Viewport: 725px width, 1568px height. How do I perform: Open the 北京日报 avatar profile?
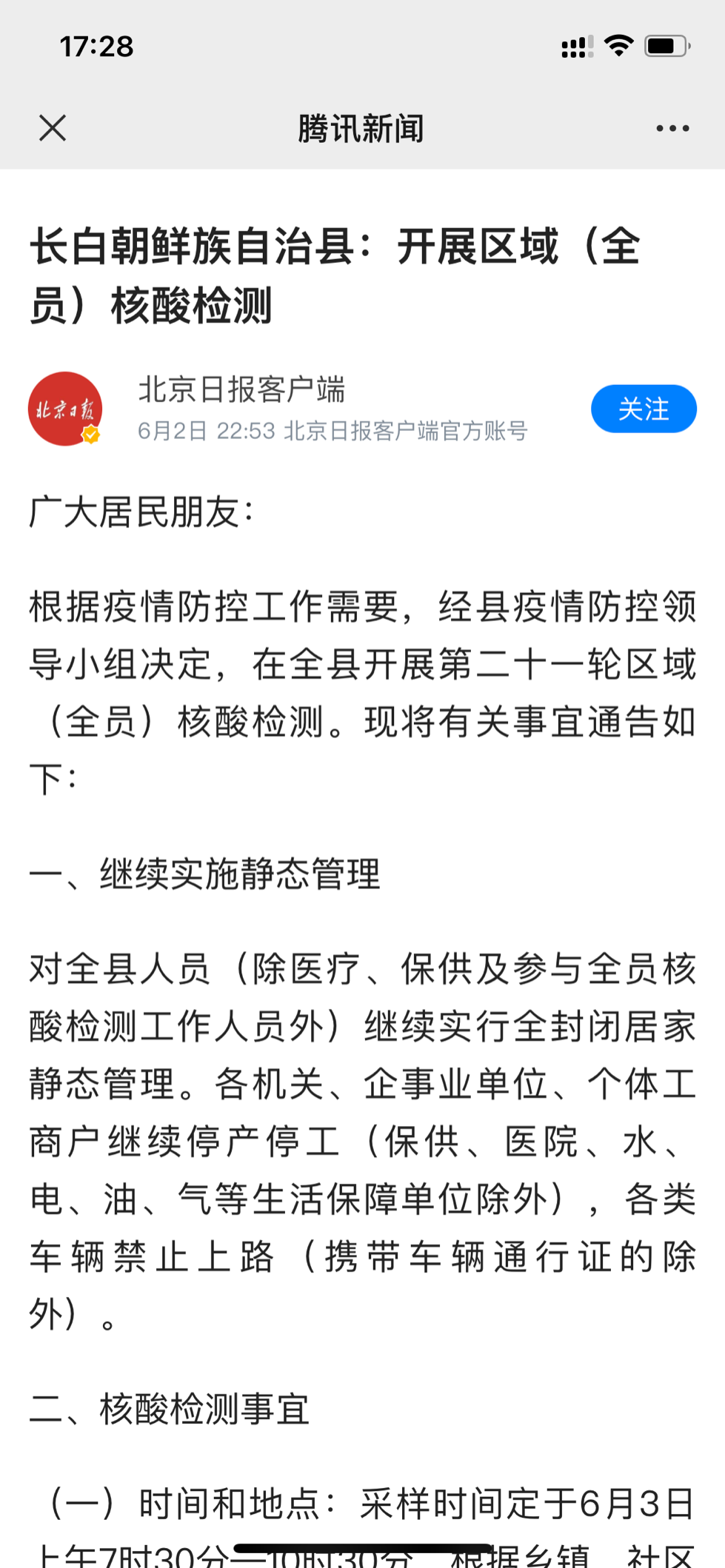pos(65,409)
